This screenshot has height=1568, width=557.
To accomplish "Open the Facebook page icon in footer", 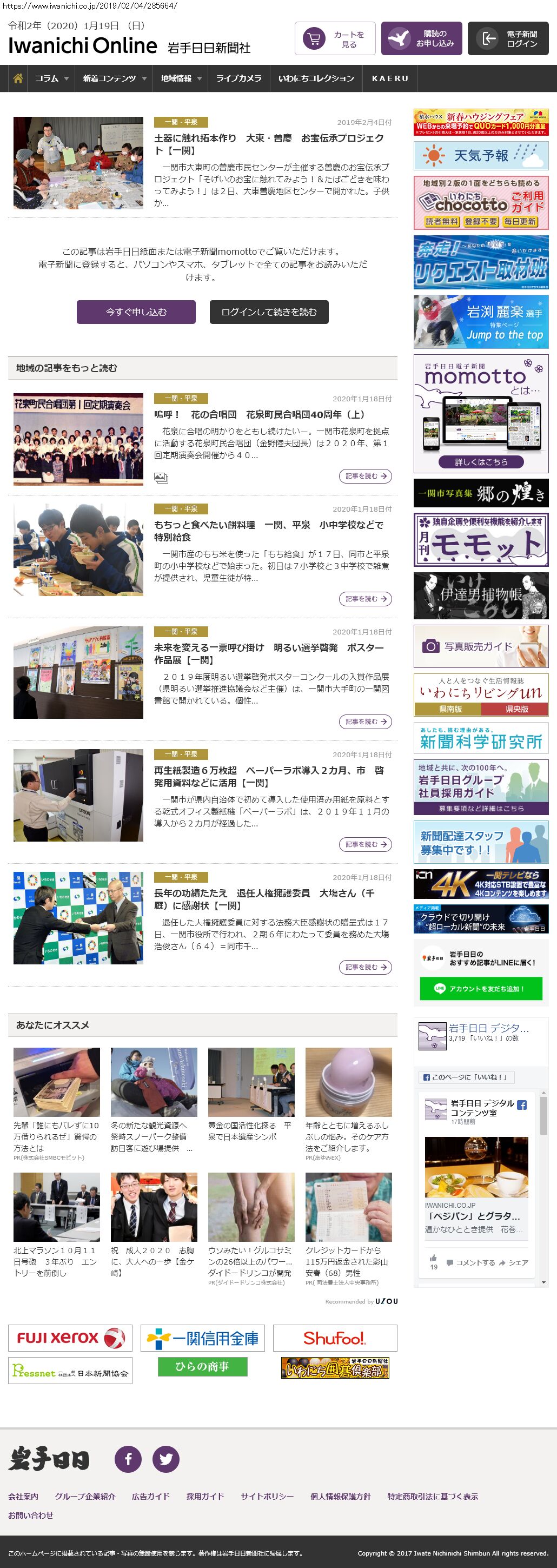I will tap(129, 1459).
